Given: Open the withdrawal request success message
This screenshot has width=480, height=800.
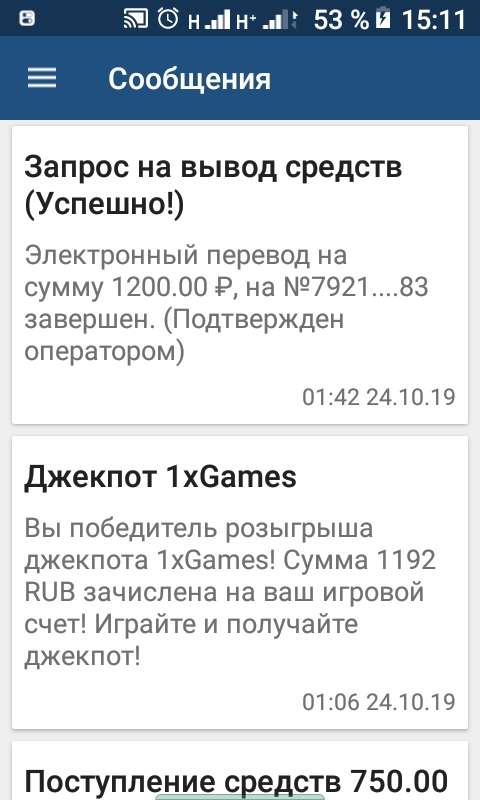Looking at the screenshot, I should [240, 275].
